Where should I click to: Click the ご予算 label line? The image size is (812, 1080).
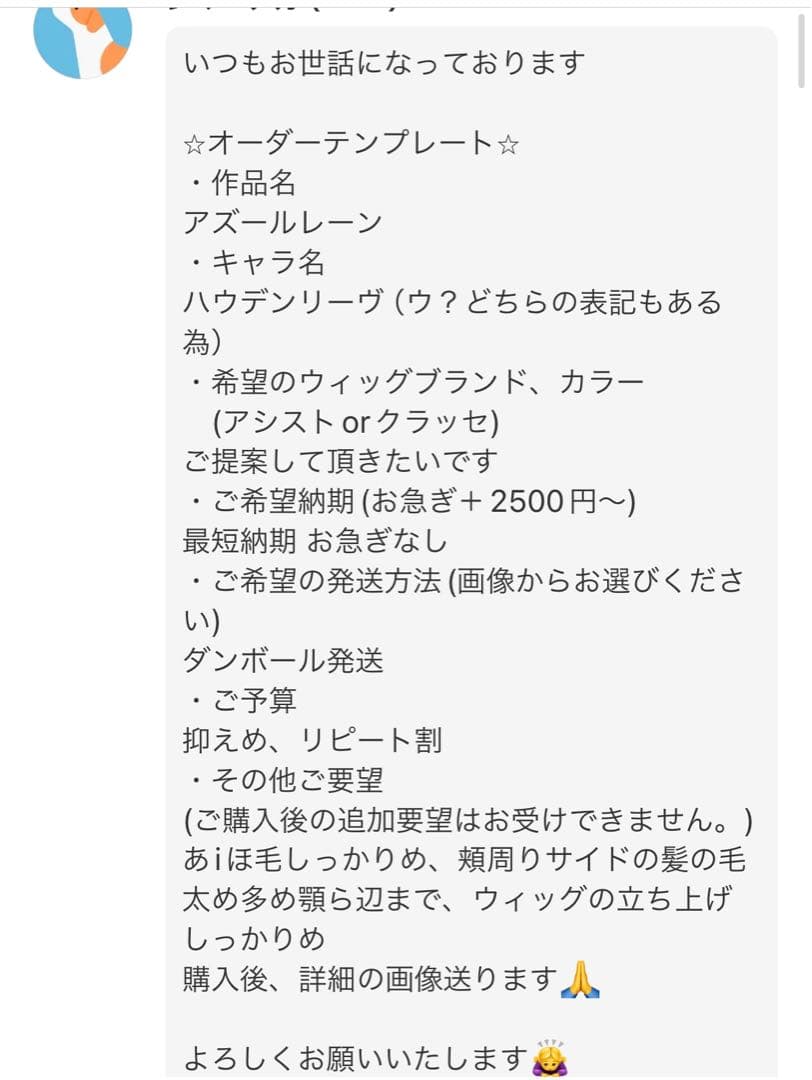coord(240,702)
